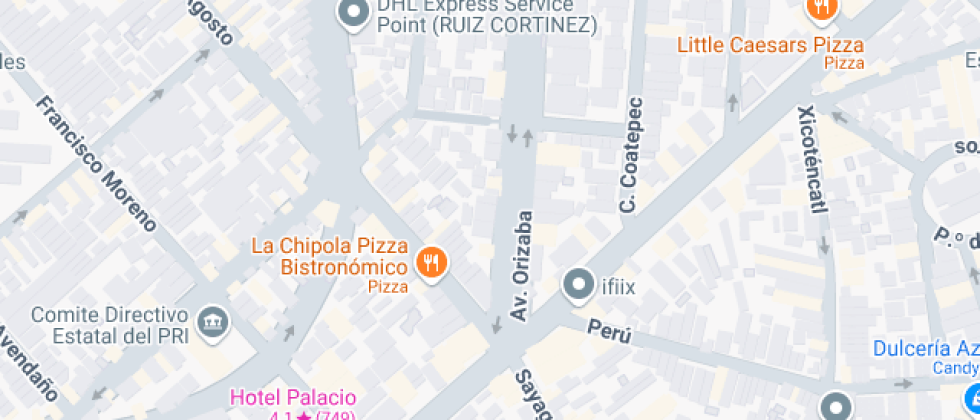The image size is (980, 420).
Task: Select the Little Caesars Pizza marker
Action: coord(821,8)
